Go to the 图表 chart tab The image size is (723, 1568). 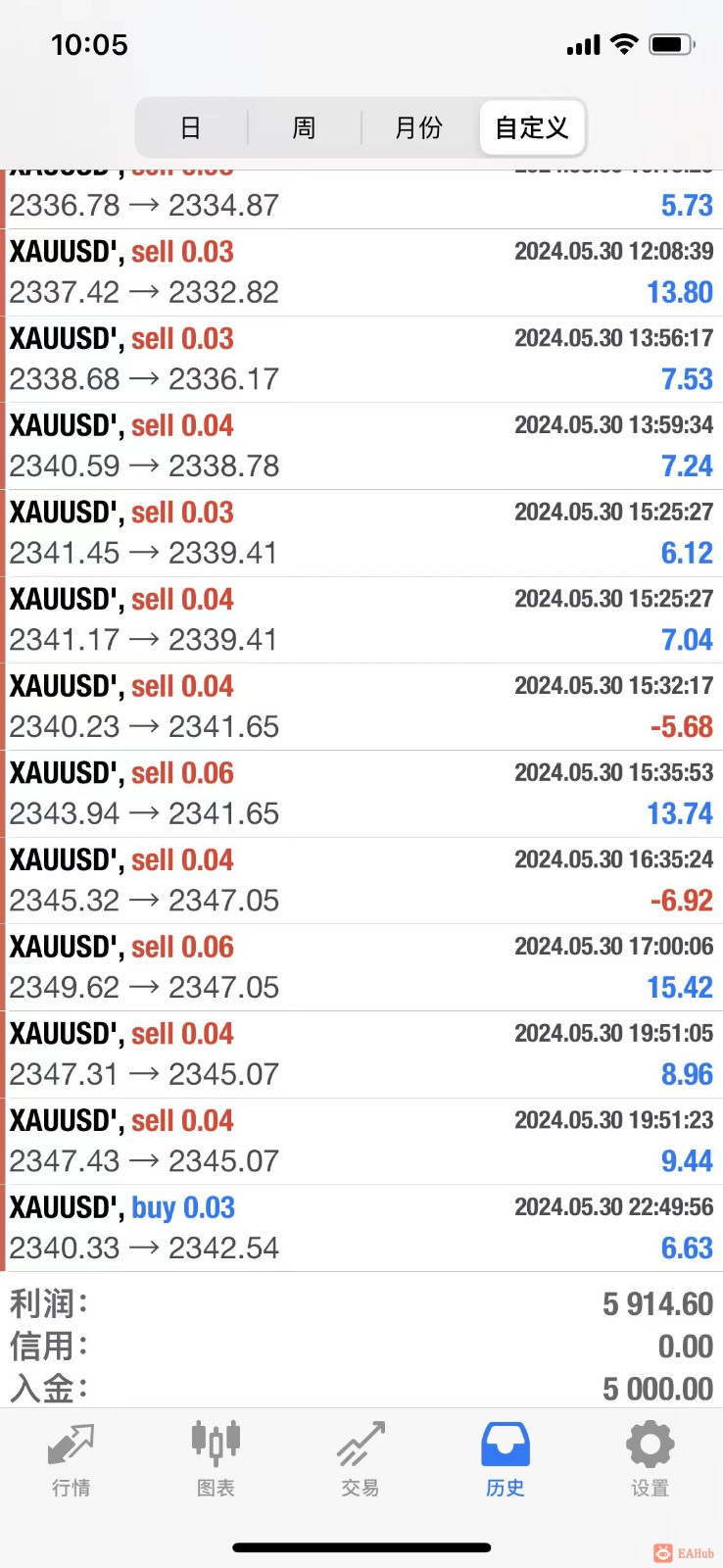[216, 1459]
